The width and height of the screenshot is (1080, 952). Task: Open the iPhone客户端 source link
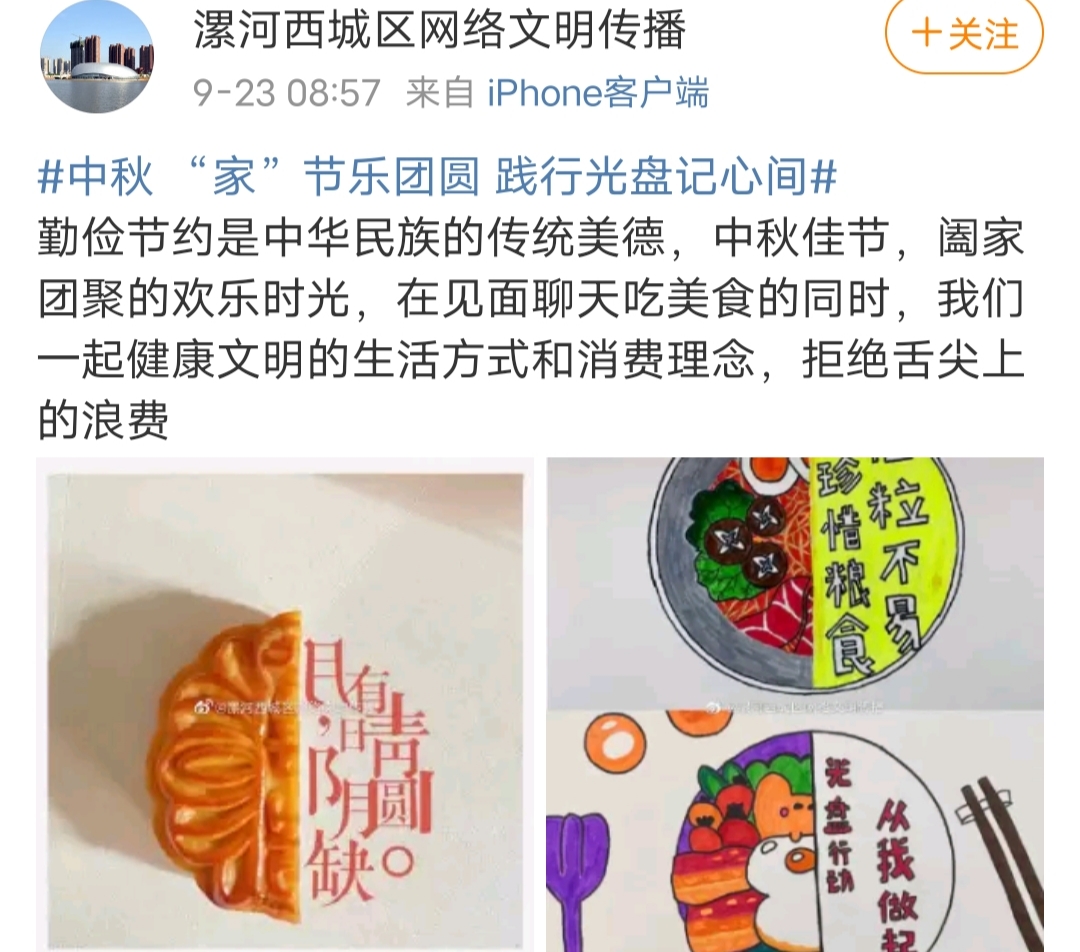[x=598, y=94]
